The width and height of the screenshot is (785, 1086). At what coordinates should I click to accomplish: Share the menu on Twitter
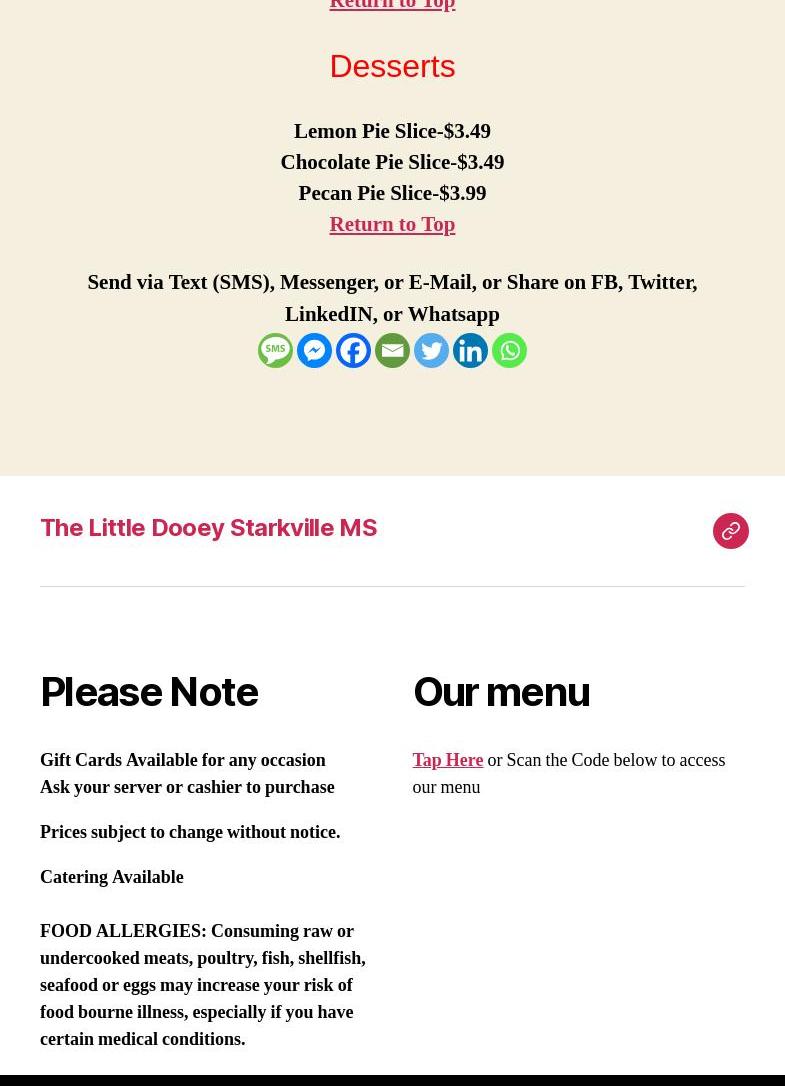tap(431, 350)
